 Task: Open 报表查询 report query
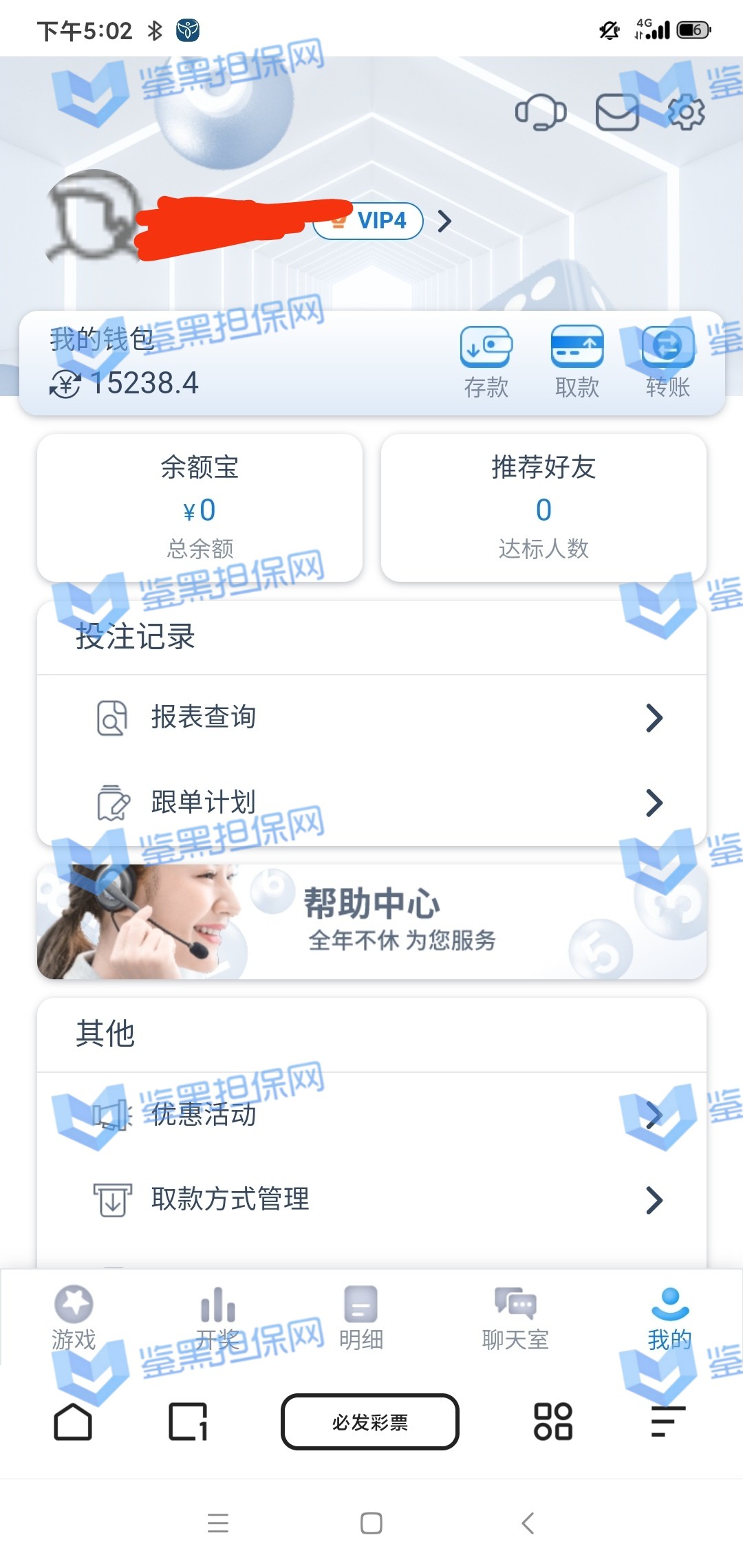(x=371, y=717)
